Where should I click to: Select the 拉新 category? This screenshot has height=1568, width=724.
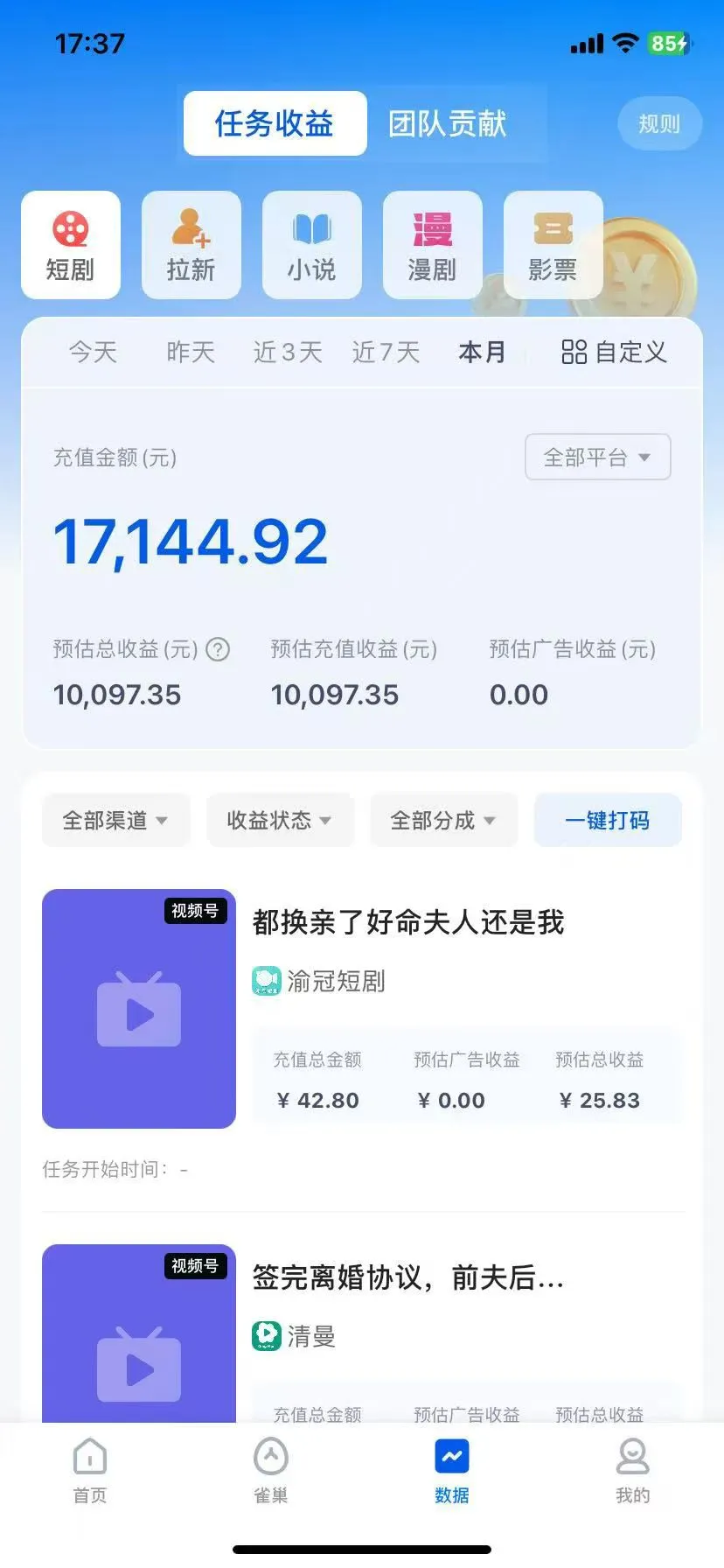(191, 245)
